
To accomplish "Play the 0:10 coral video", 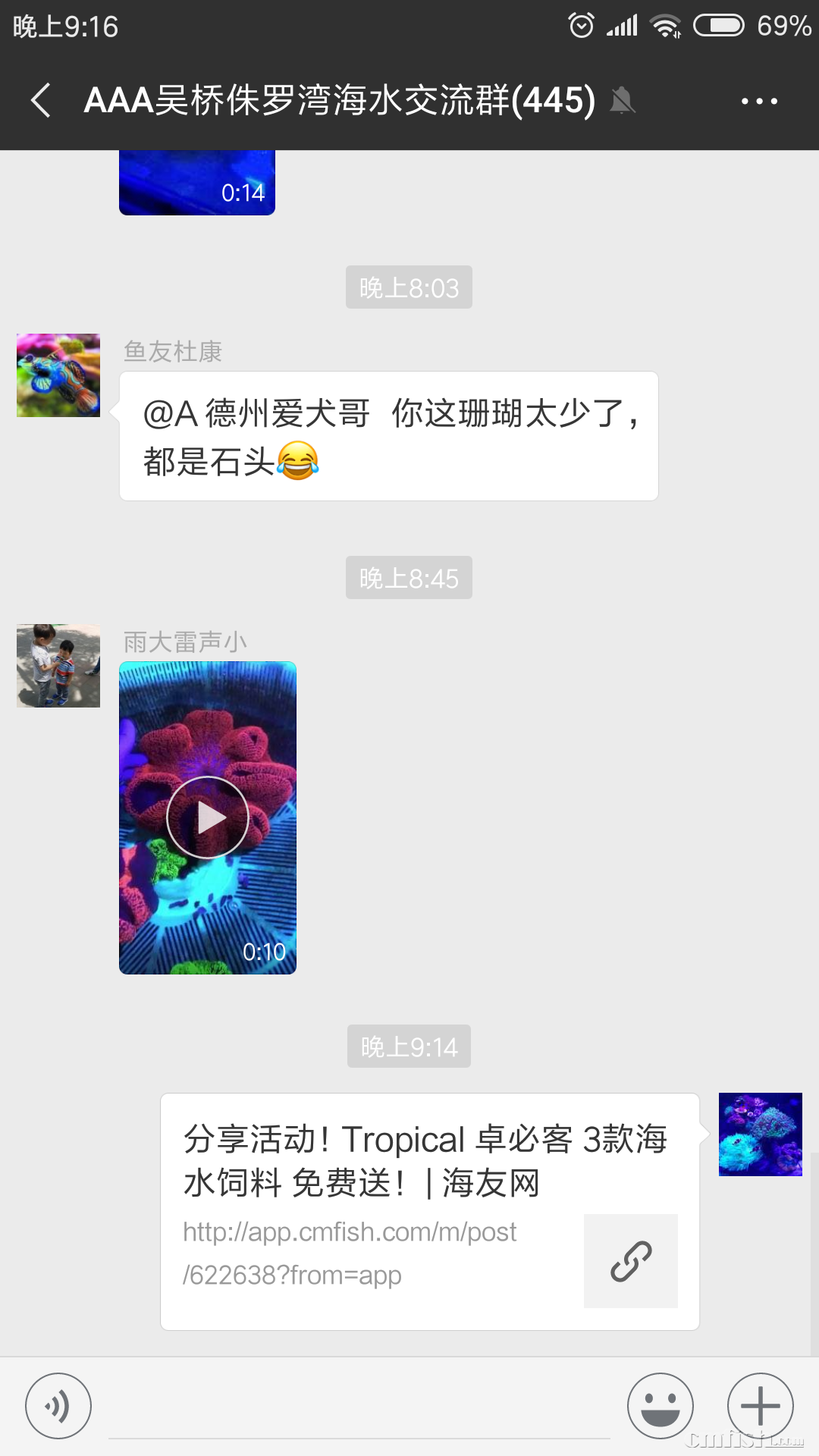I will [208, 817].
